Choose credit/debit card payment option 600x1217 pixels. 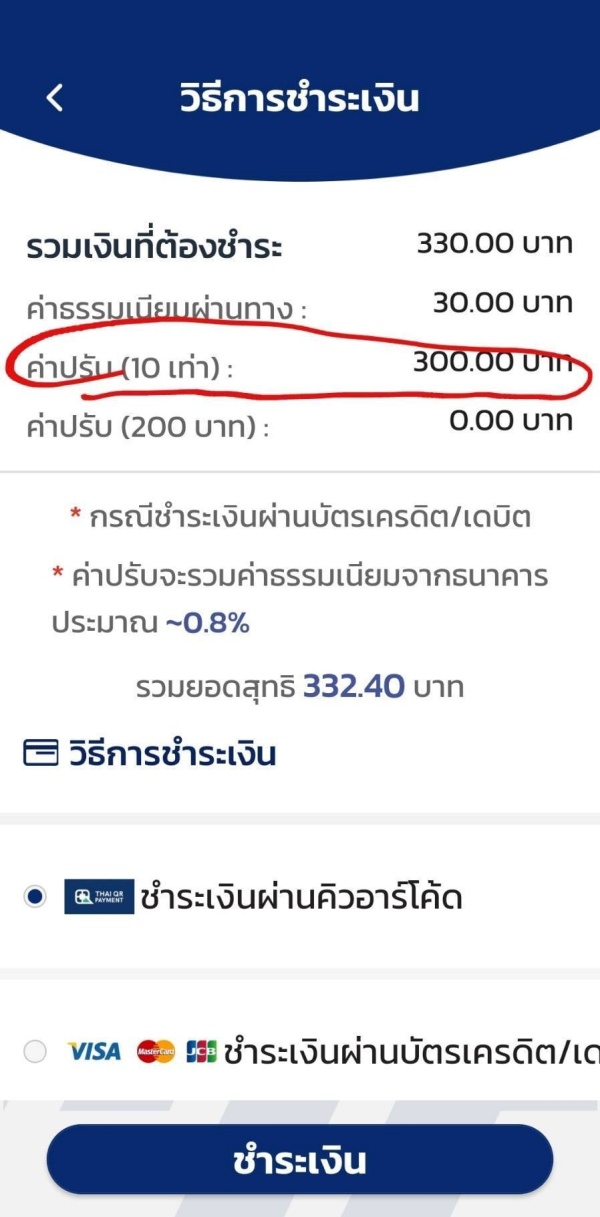(x=36, y=1051)
